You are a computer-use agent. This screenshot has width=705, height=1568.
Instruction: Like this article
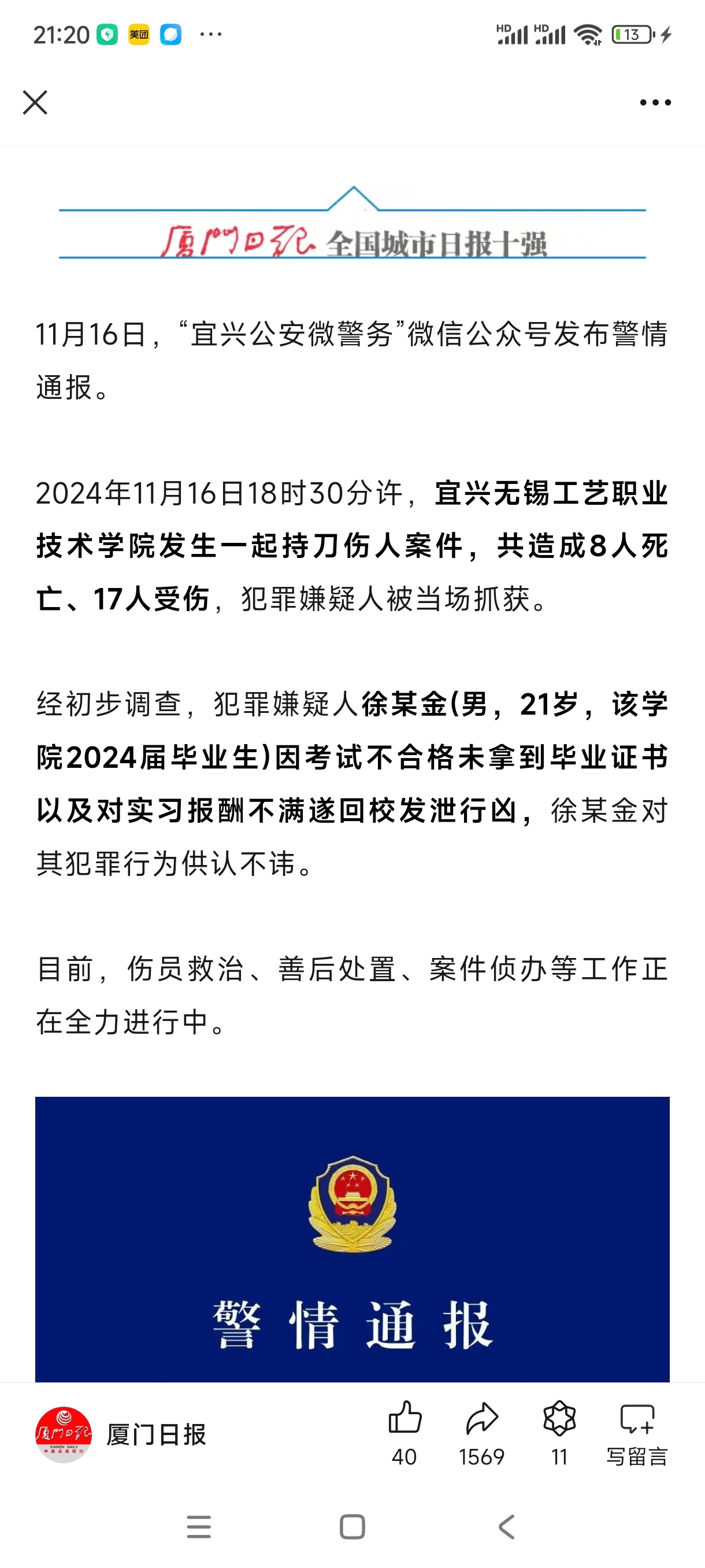(x=405, y=1433)
